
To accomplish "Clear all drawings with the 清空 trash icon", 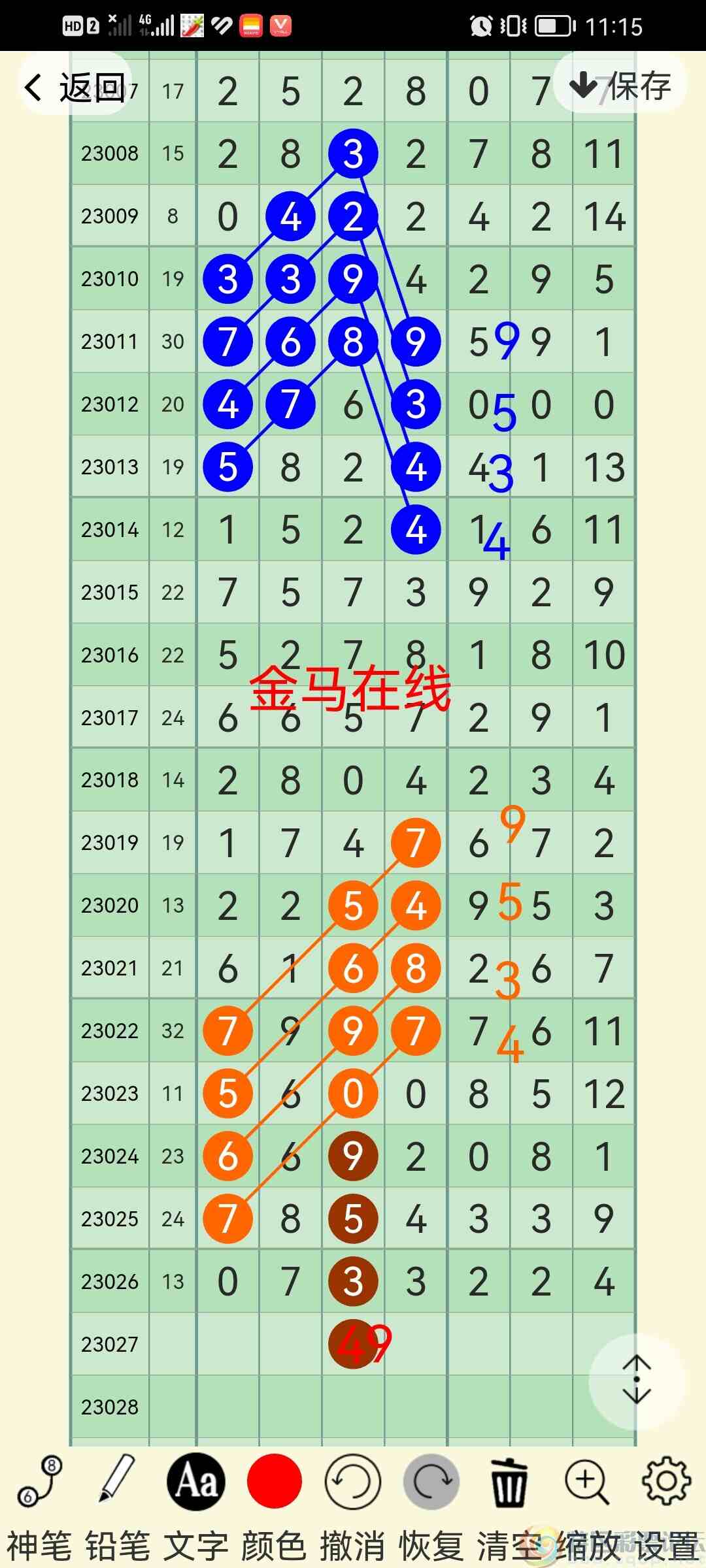I will [509, 1483].
